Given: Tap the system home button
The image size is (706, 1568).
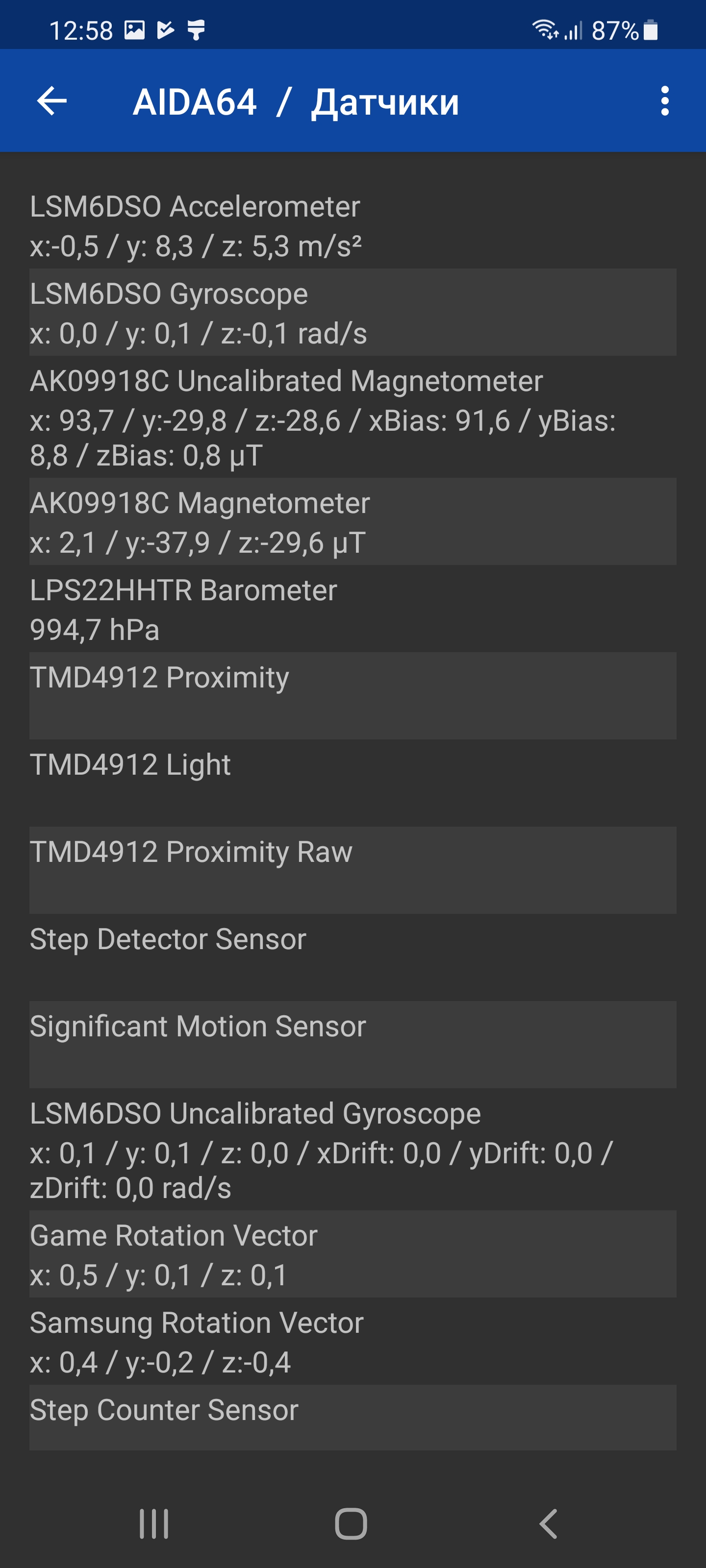Looking at the screenshot, I should tap(351, 1523).
